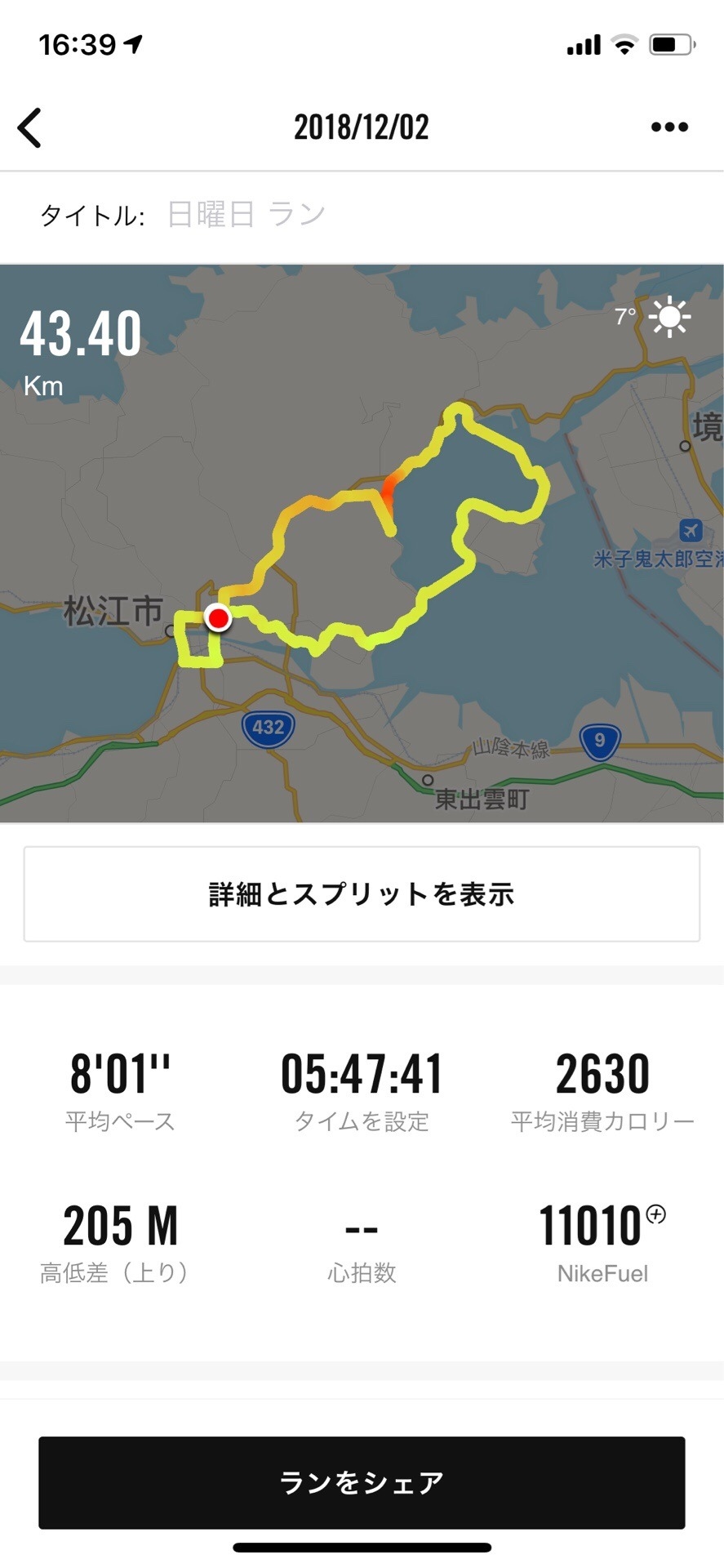The height and width of the screenshot is (1568, 724).
Task: Tap the NikeFuel plus info icon
Action: [x=656, y=1214]
